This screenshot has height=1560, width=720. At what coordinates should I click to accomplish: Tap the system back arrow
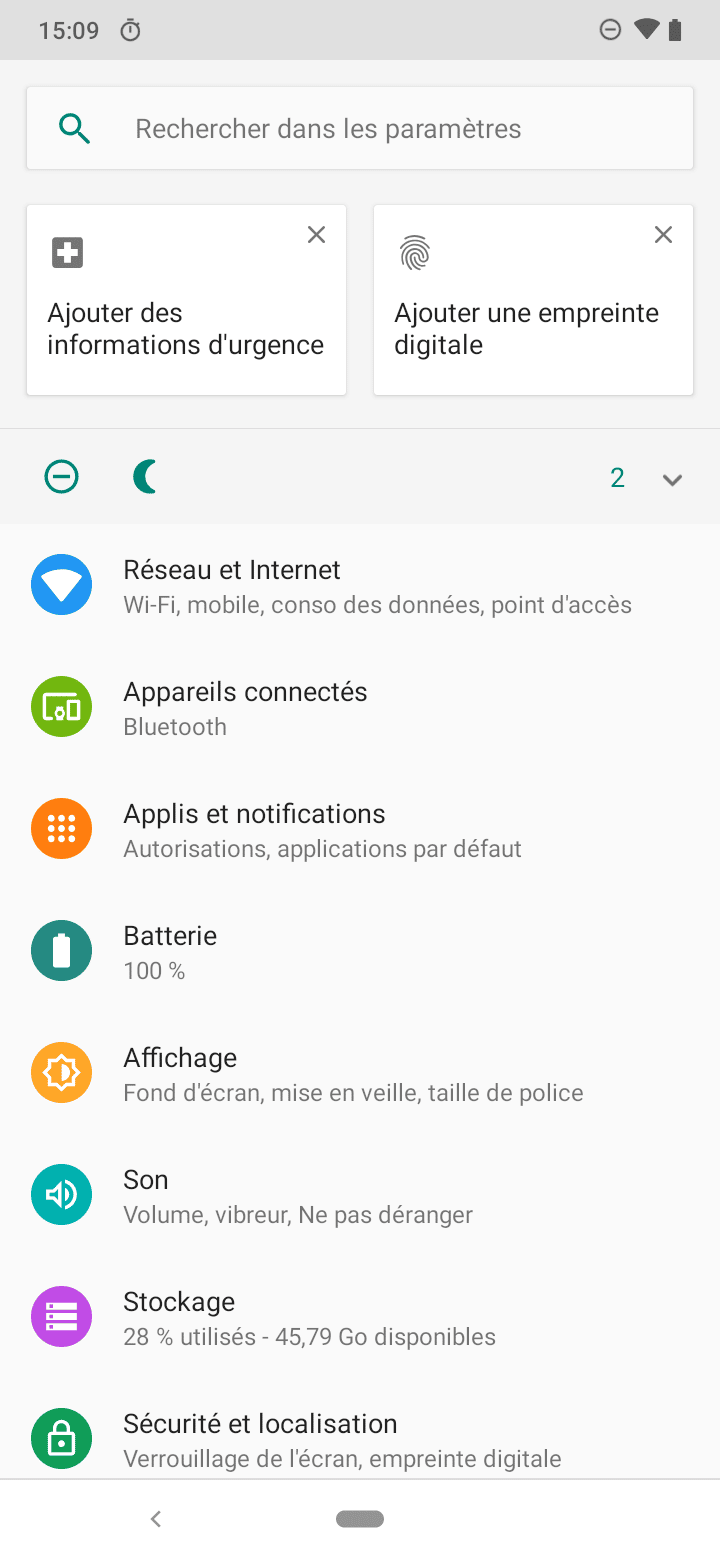156,1519
